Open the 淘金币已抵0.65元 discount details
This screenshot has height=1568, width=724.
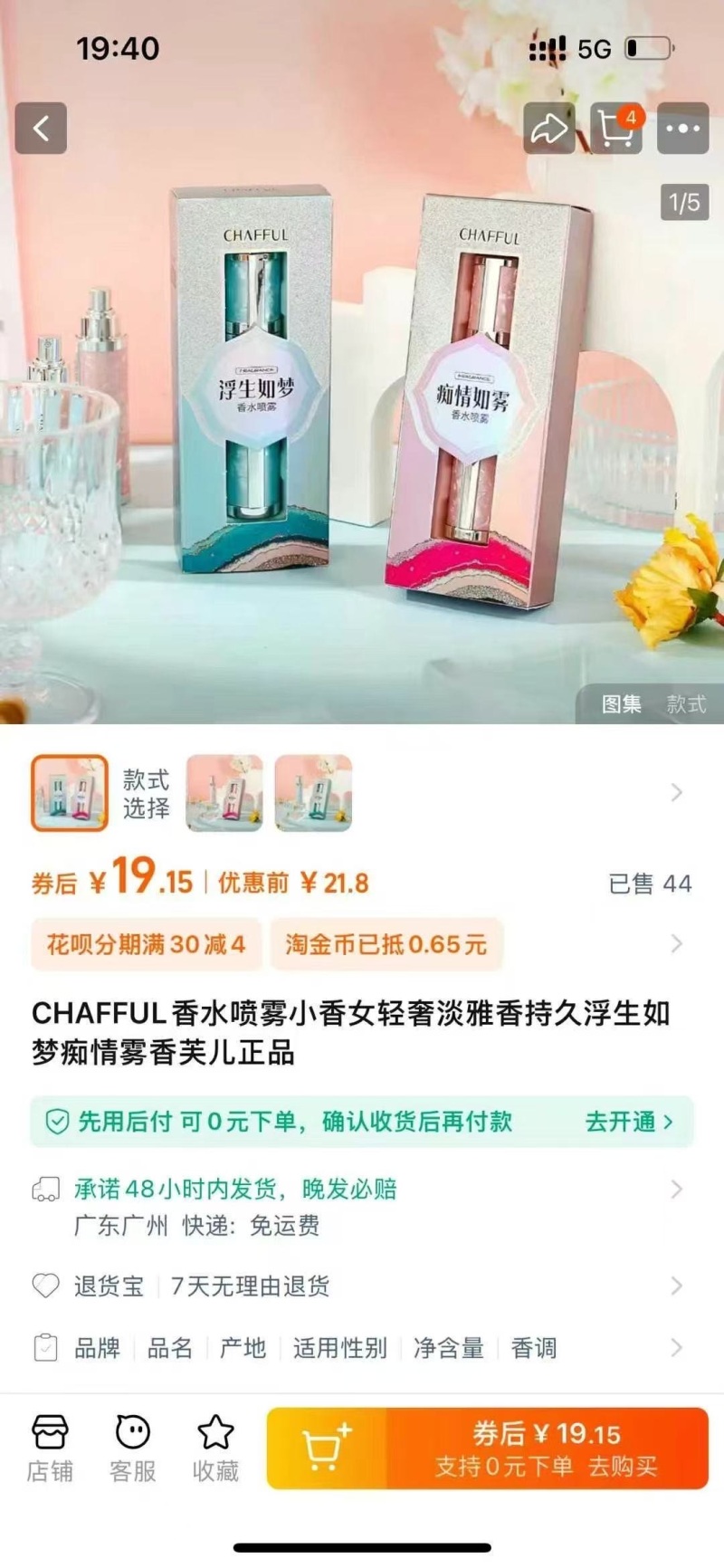click(386, 944)
